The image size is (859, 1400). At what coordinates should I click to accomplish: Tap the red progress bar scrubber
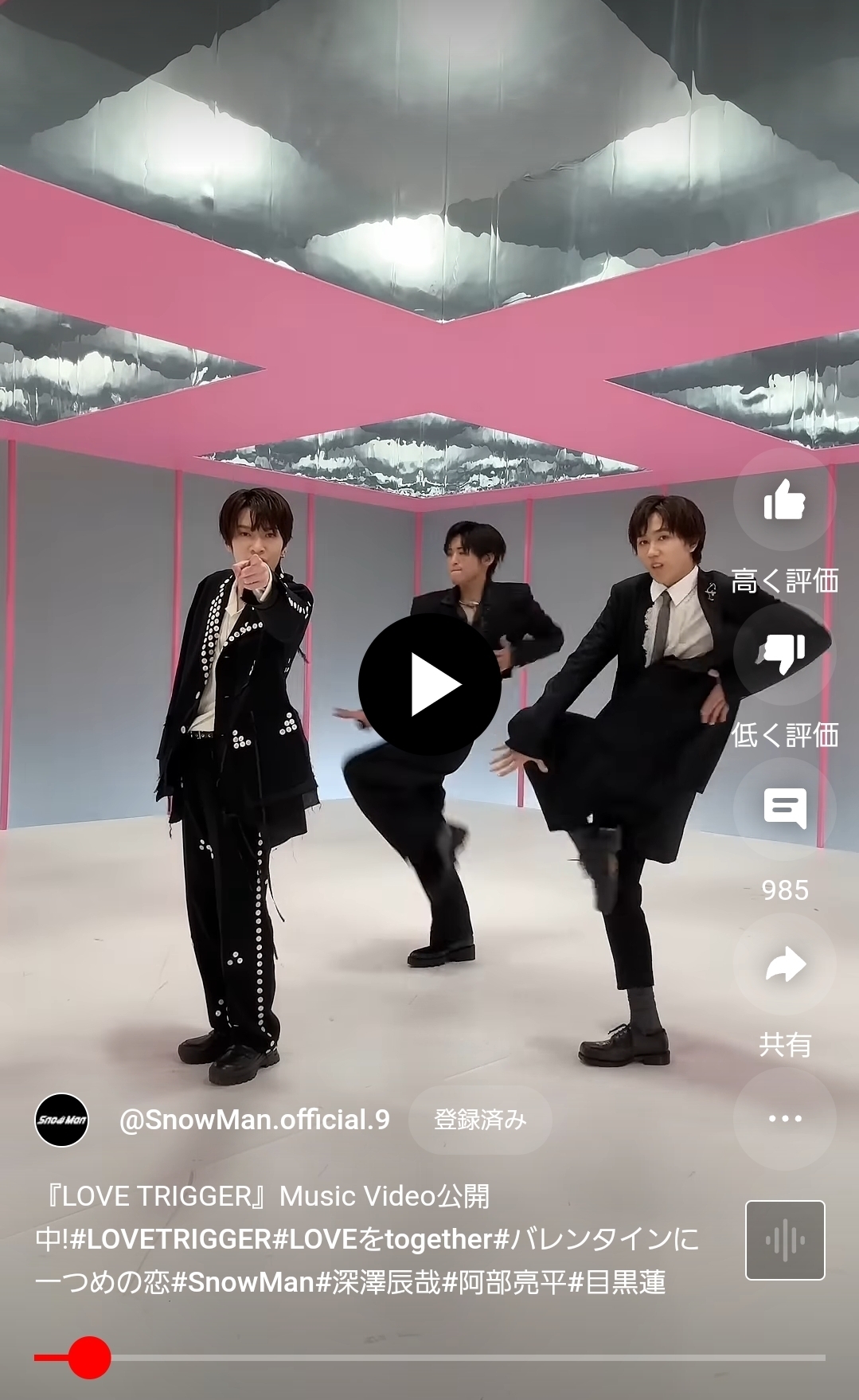[x=88, y=1357]
